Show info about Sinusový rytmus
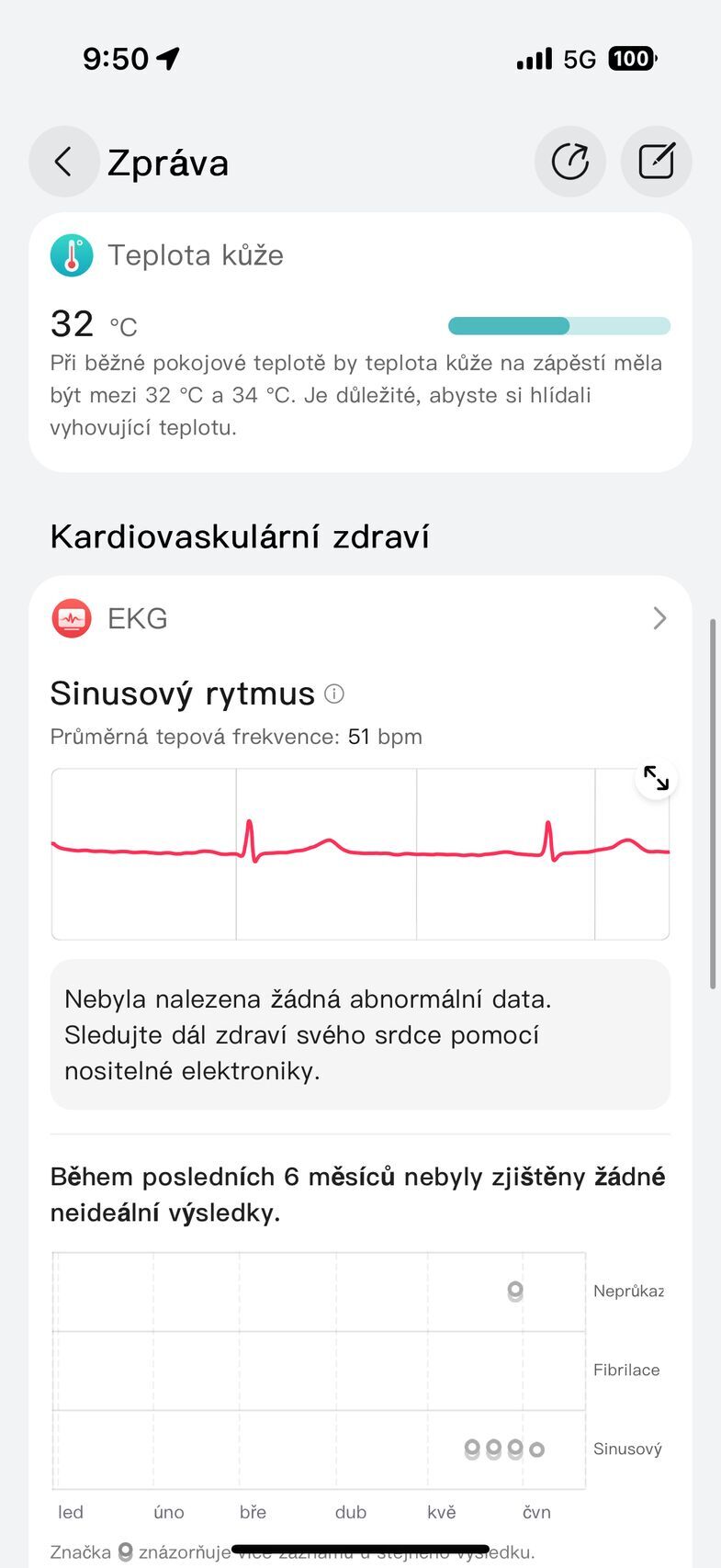 point(335,694)
